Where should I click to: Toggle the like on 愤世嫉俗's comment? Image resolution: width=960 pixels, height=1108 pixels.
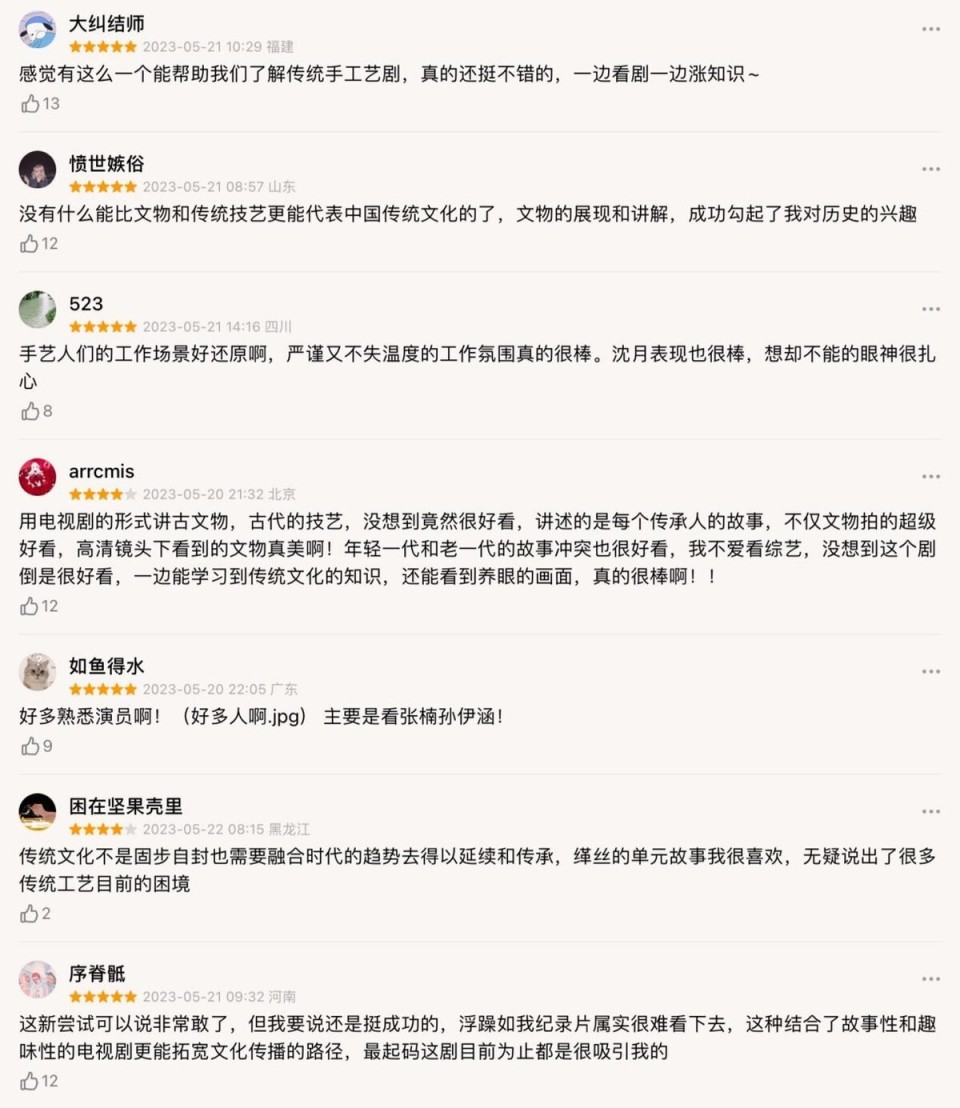28,243
